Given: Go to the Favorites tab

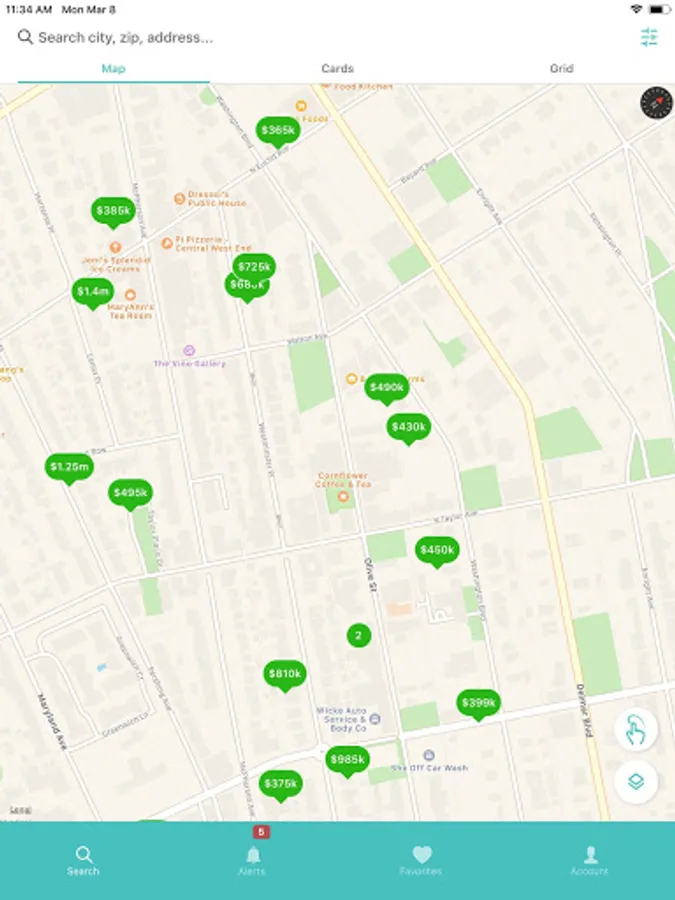Looking at the screenshot, I should tap(421, 860).
